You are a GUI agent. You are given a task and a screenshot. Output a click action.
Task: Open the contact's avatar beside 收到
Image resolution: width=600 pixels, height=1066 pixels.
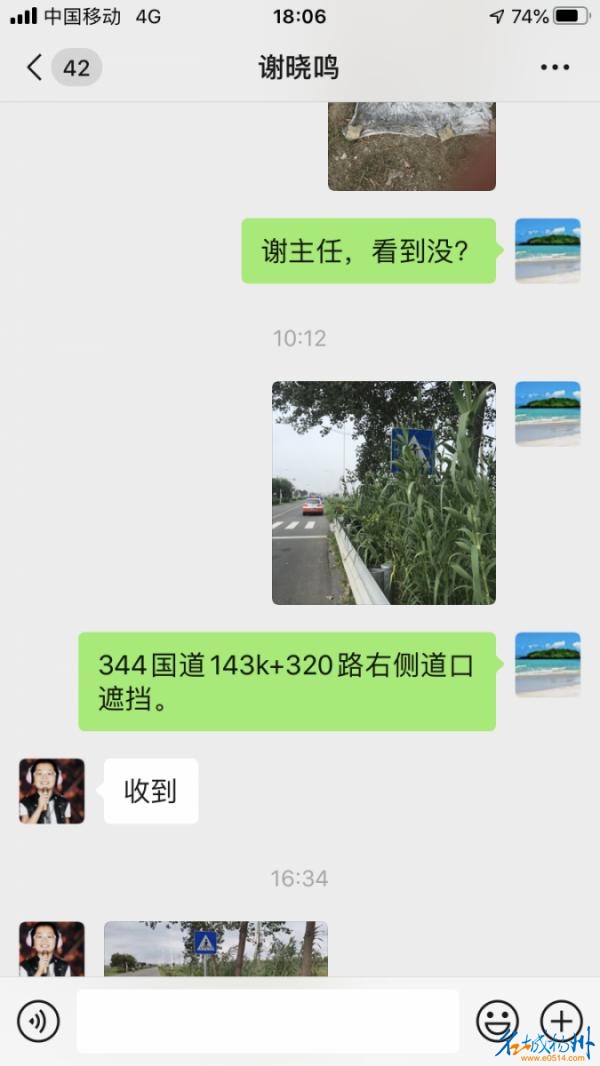tap(52, 791)
